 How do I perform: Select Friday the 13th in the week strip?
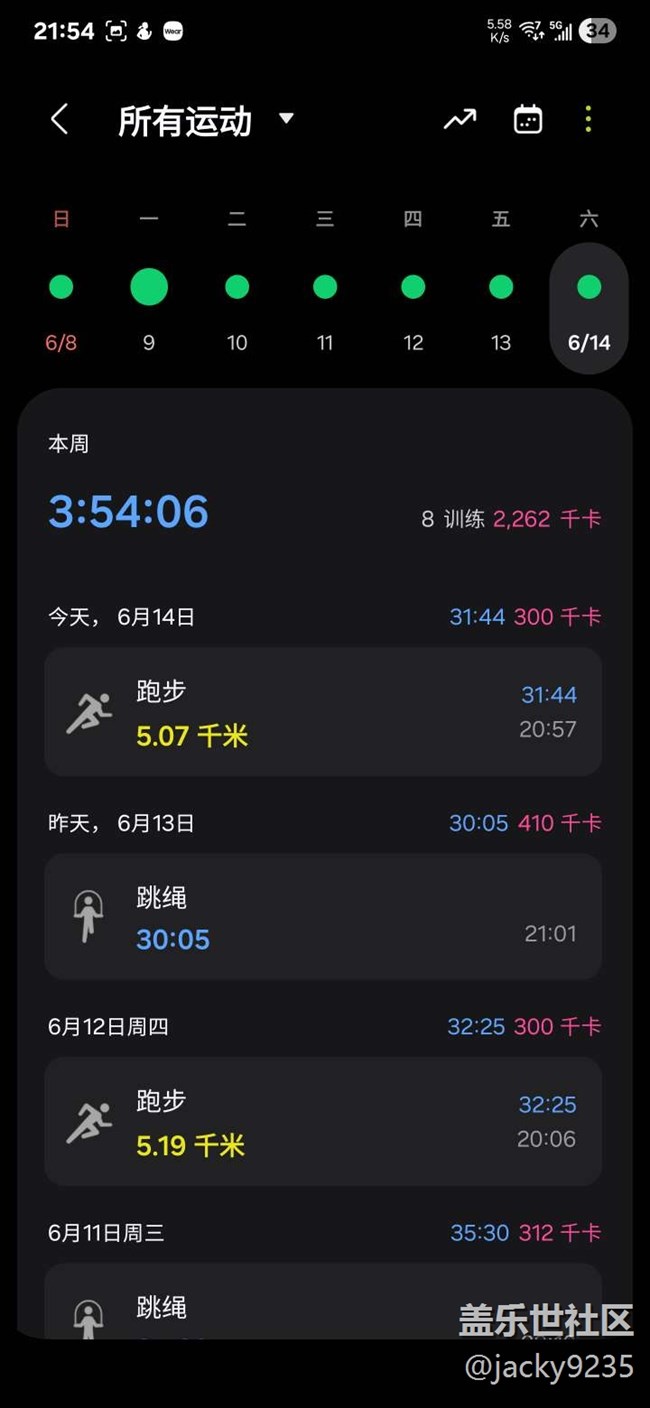click(x=501, y=288)
